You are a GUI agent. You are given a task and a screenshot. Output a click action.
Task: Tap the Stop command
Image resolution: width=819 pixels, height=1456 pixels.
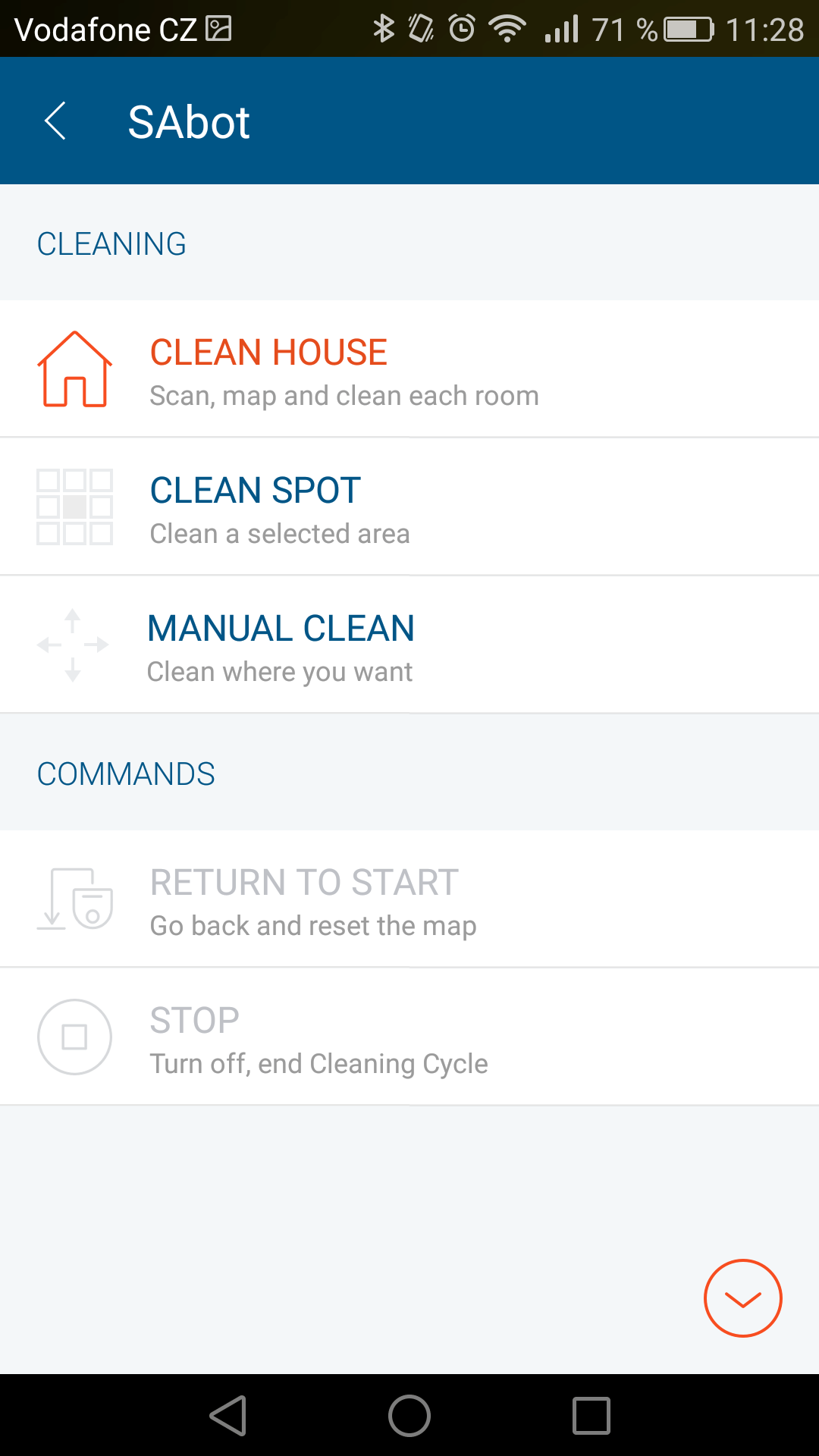tap(409, 1037)
